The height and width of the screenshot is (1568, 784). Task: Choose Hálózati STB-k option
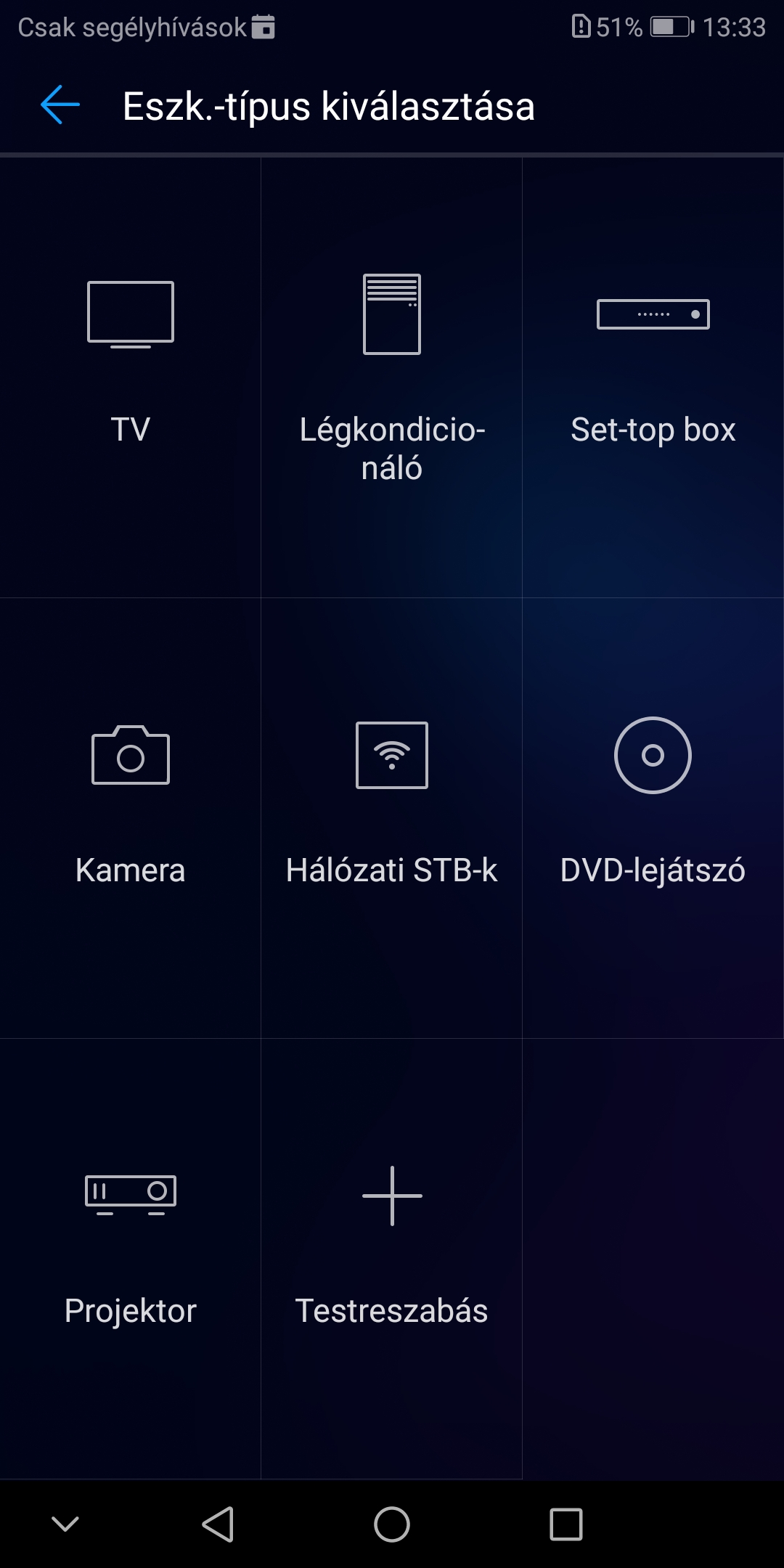[x=392, y=818]
